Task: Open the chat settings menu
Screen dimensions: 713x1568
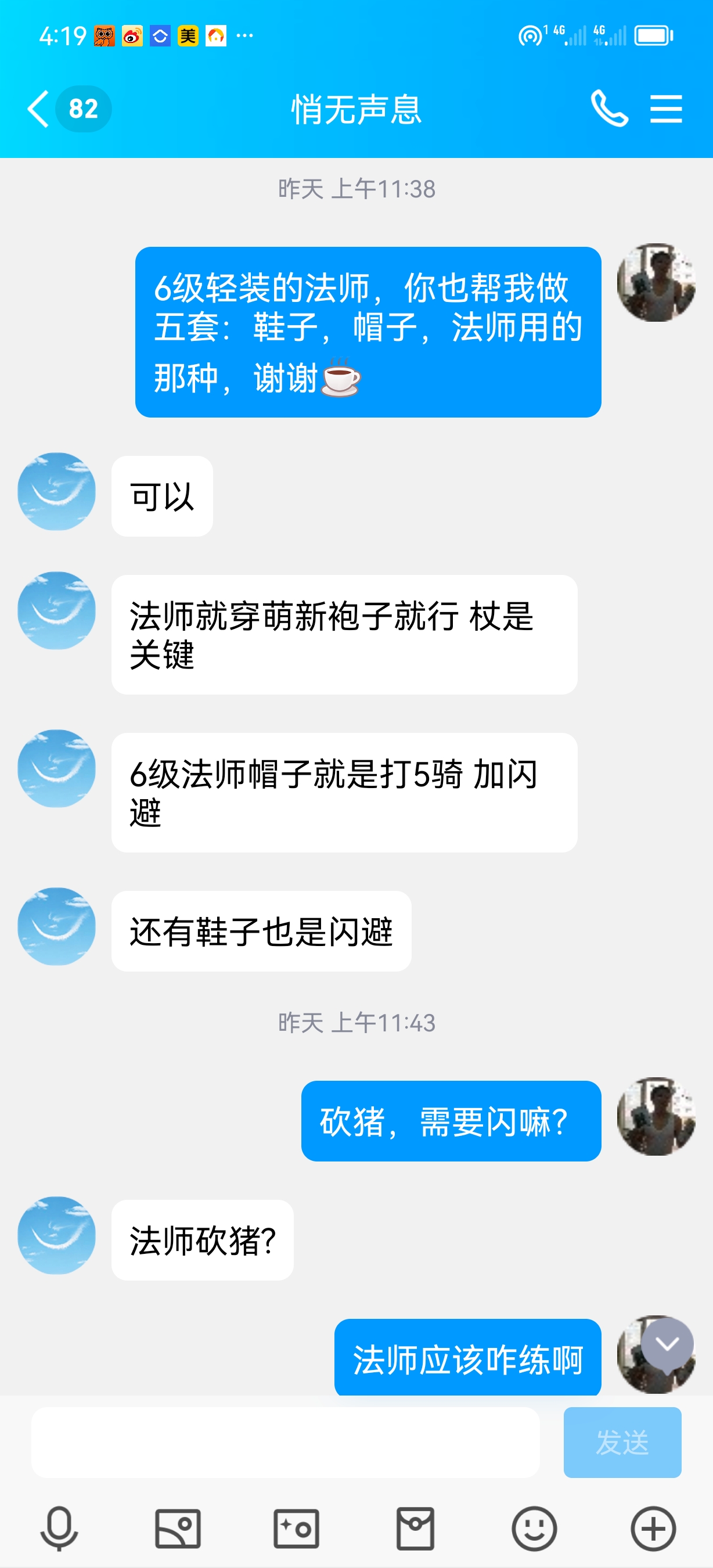Action: (665, 109)
